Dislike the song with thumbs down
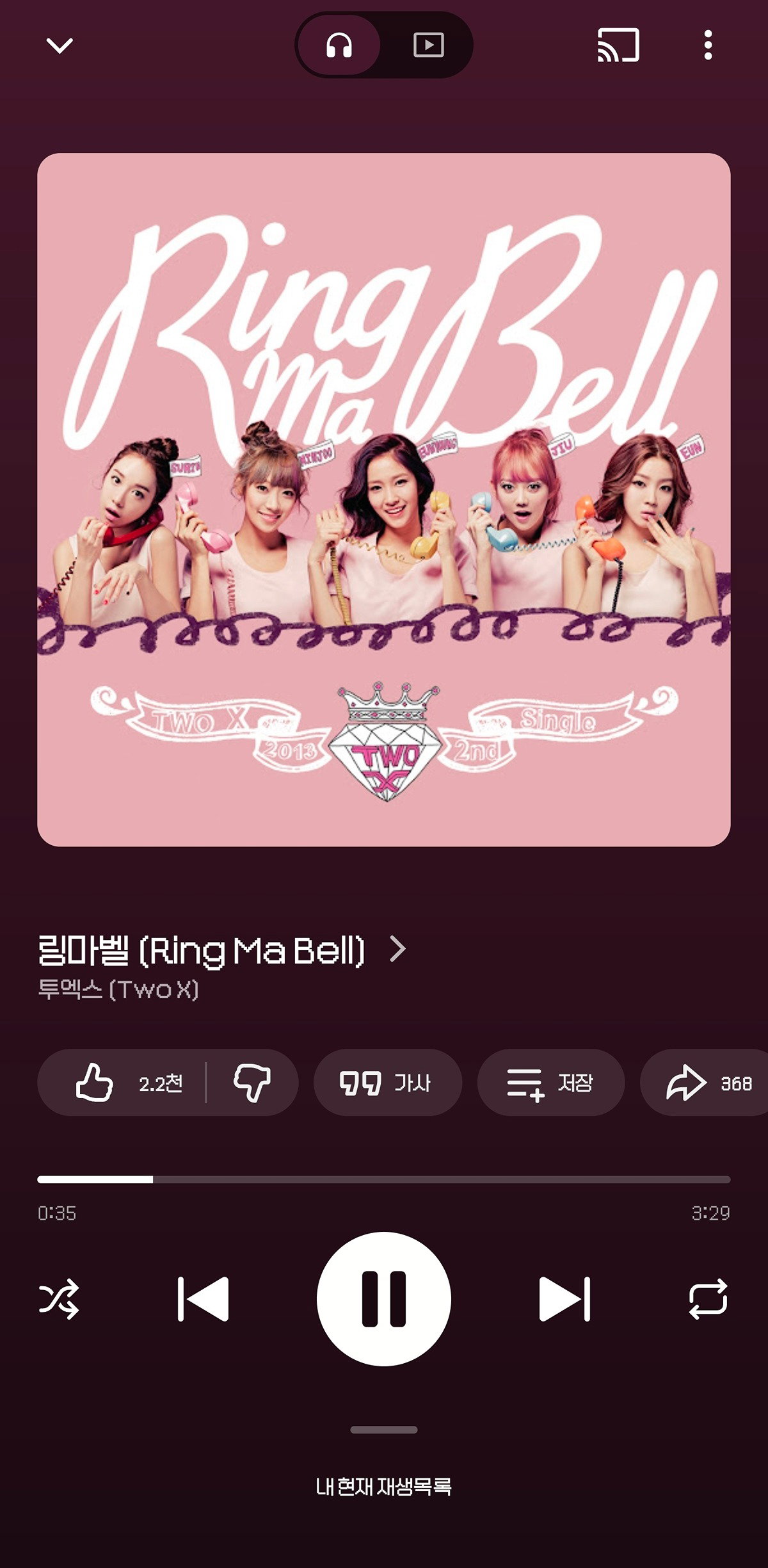Image resolution: width=768 pixels, height=1568 pixels. tap(252, 1082)
